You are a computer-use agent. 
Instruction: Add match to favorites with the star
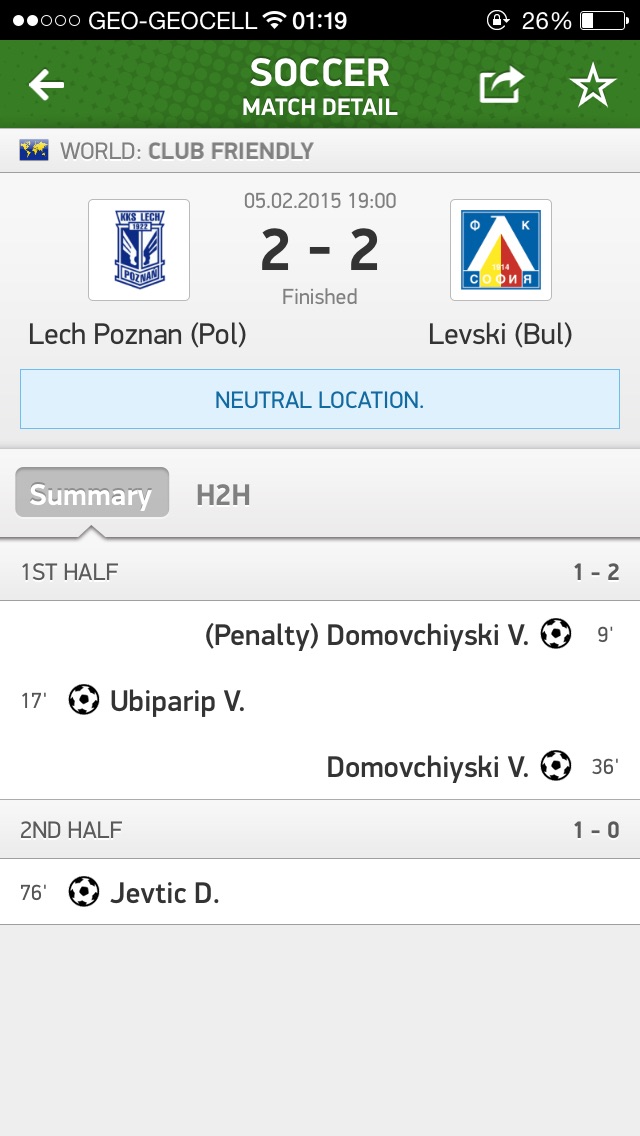(592, 86)
